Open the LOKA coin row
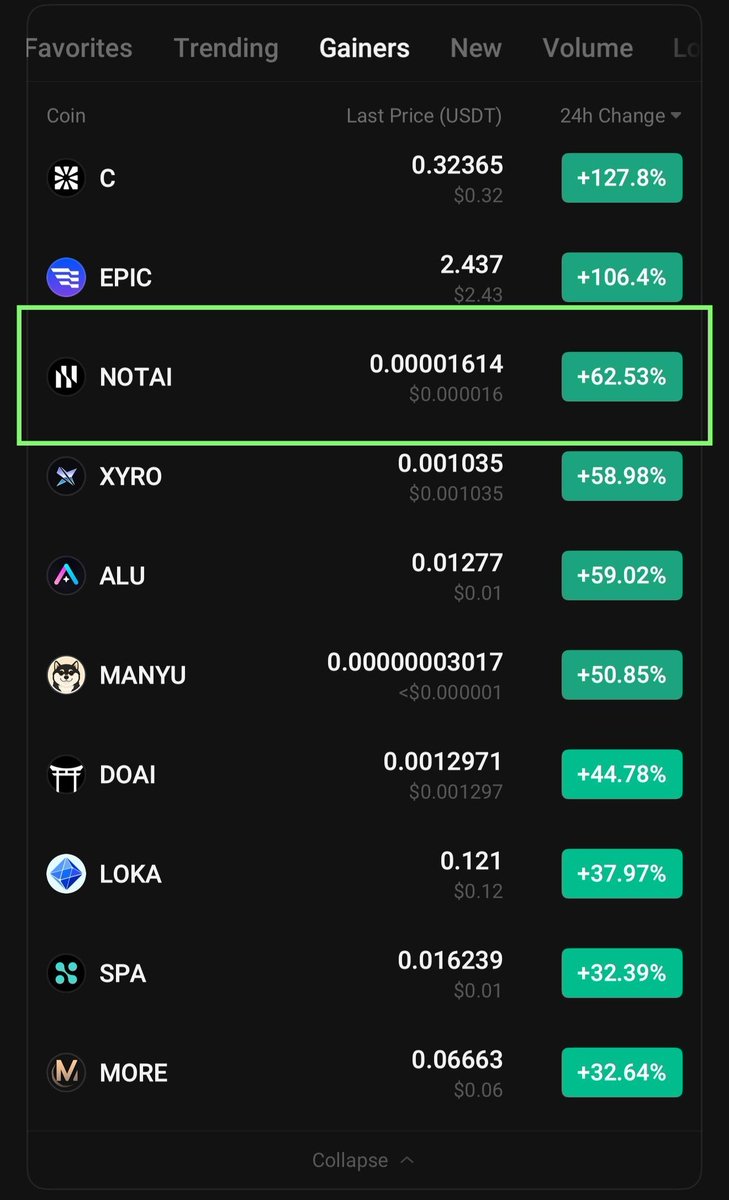The height and width of the screenshot is (1200, 729). [x=364, y=874]
